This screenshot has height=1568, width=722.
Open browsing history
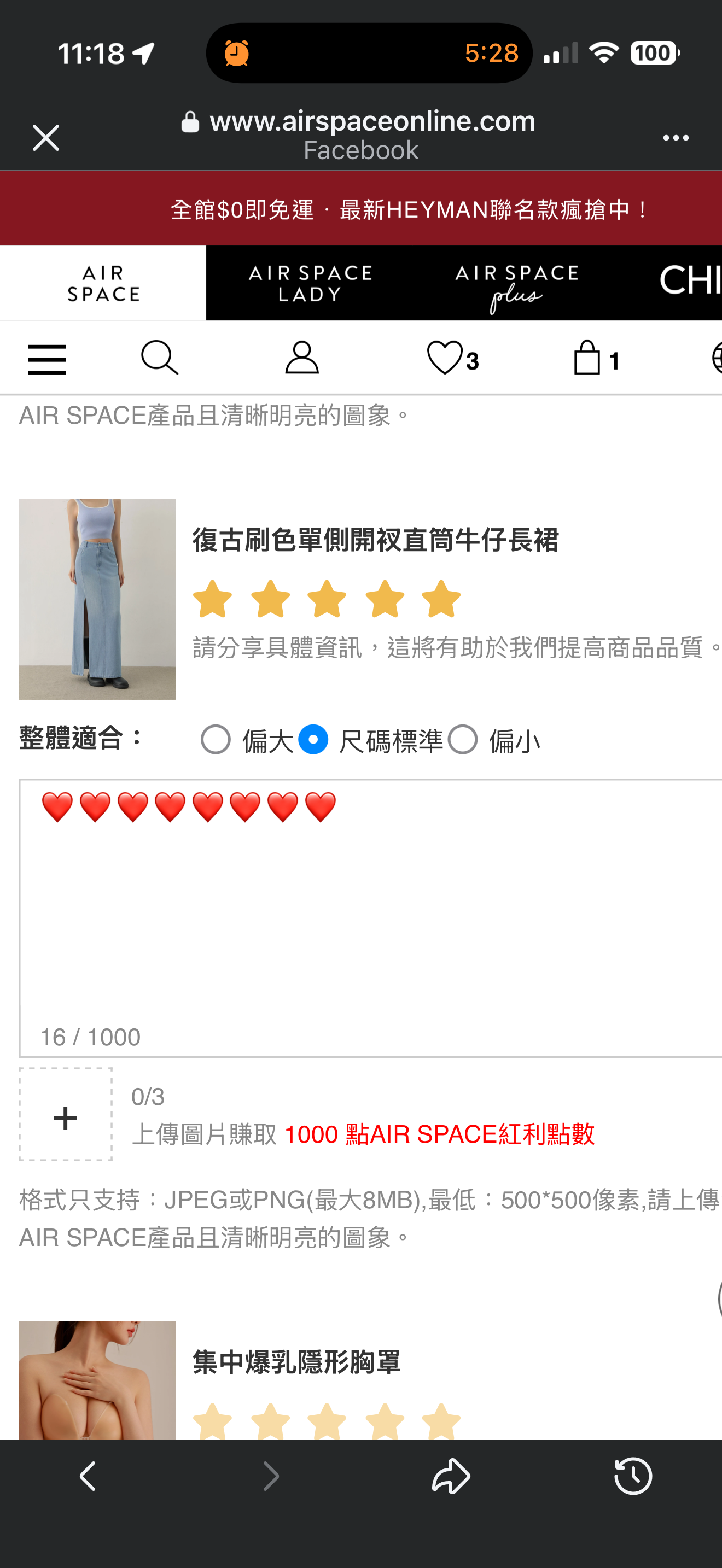632,1476
